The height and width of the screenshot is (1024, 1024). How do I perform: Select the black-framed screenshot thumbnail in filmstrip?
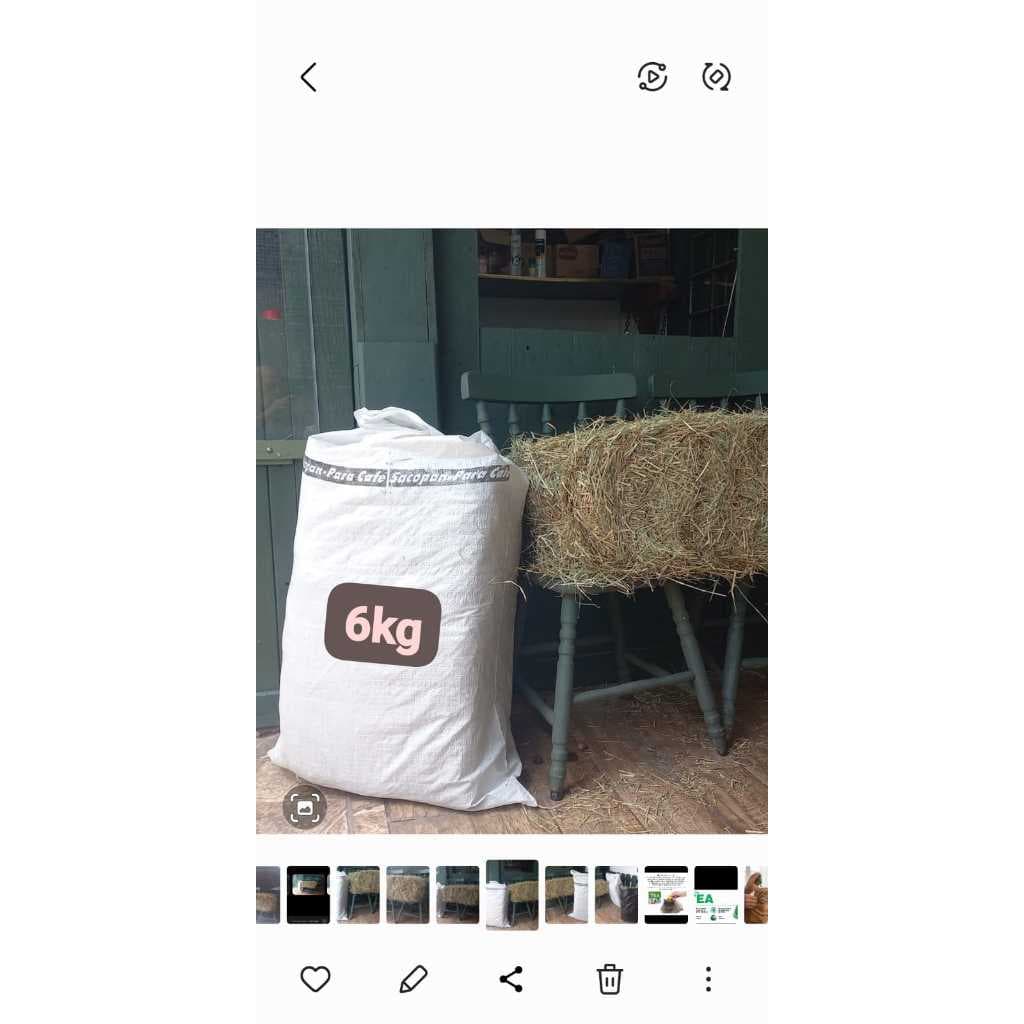click(308, 894)
